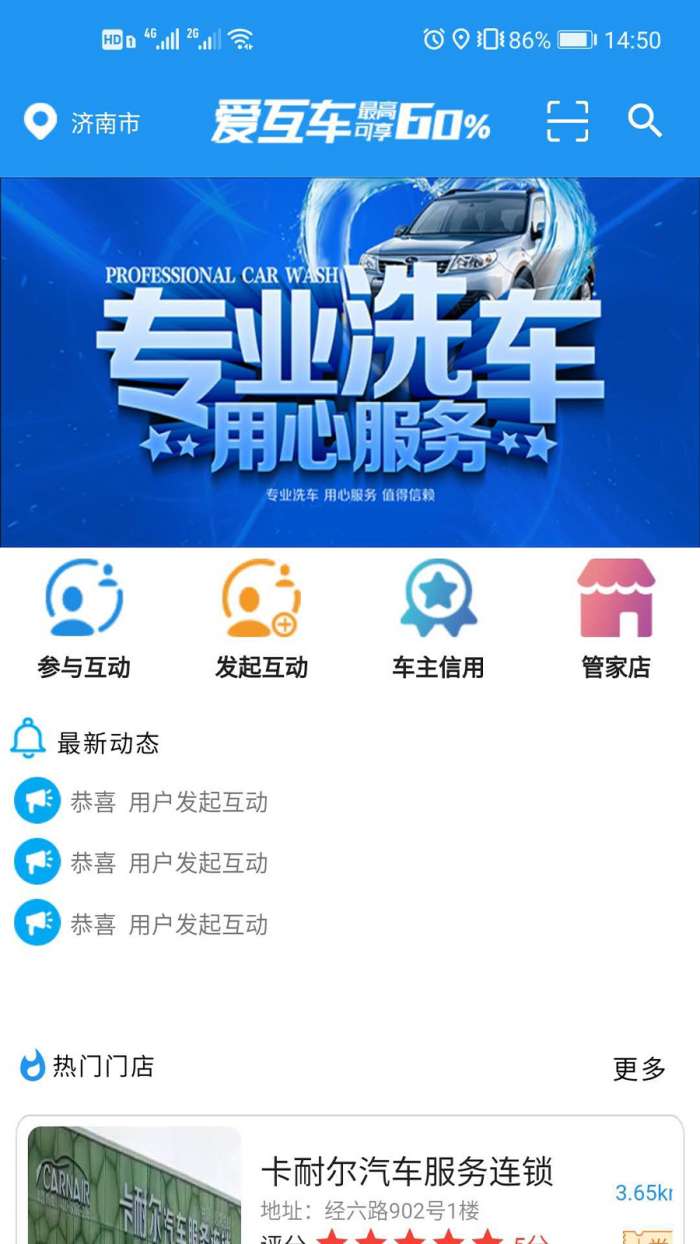Open the 专业洗车 banner
Viewport: 700px width, 1244px height.
tap(350, 362)
